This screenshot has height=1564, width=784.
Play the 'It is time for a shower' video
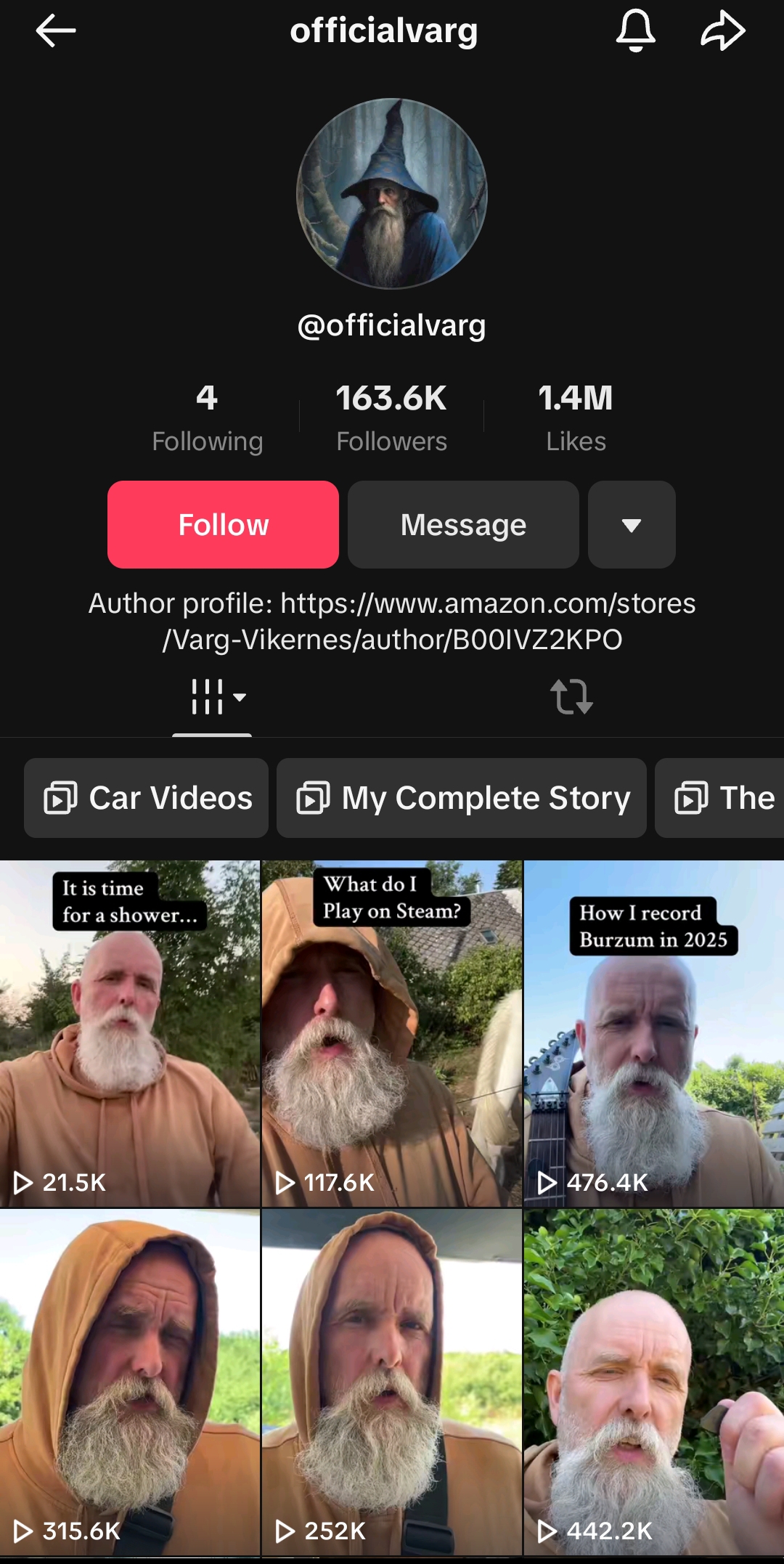(x=130, y=1034)
